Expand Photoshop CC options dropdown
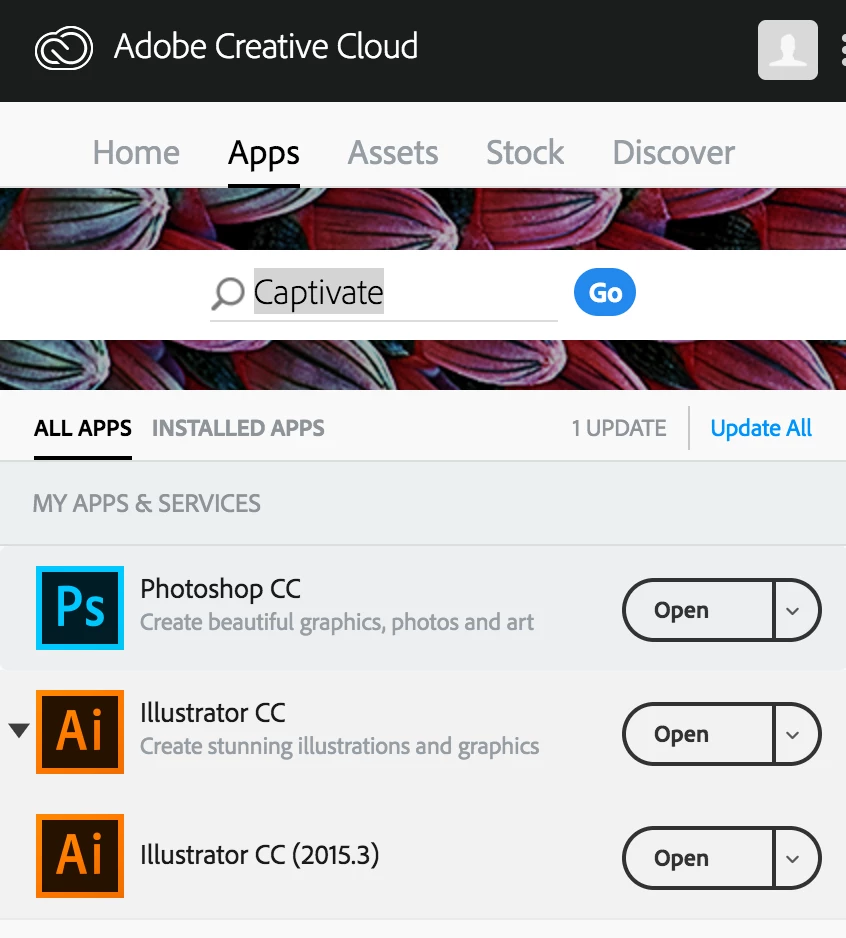 [x=794, y=610]
